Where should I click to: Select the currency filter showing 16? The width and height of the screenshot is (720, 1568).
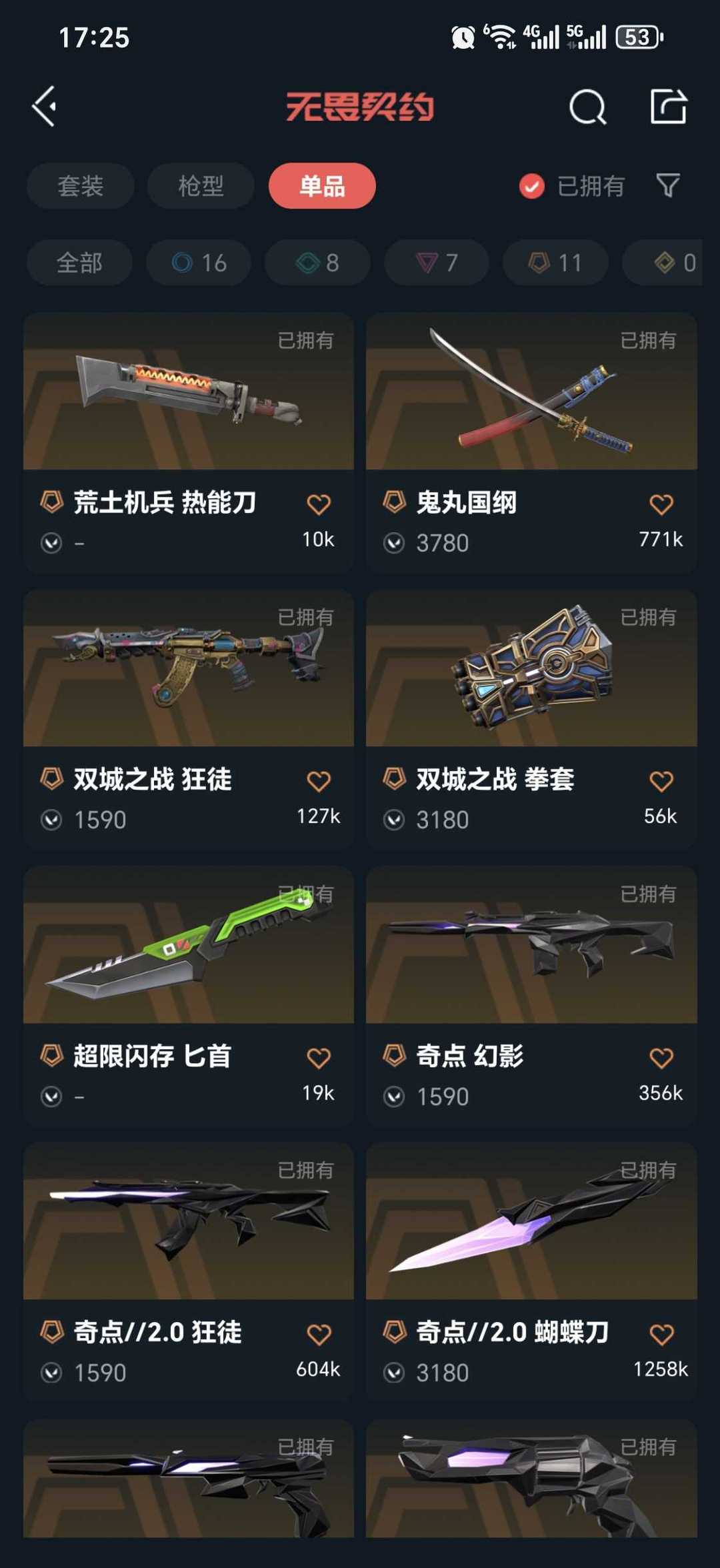198,262
